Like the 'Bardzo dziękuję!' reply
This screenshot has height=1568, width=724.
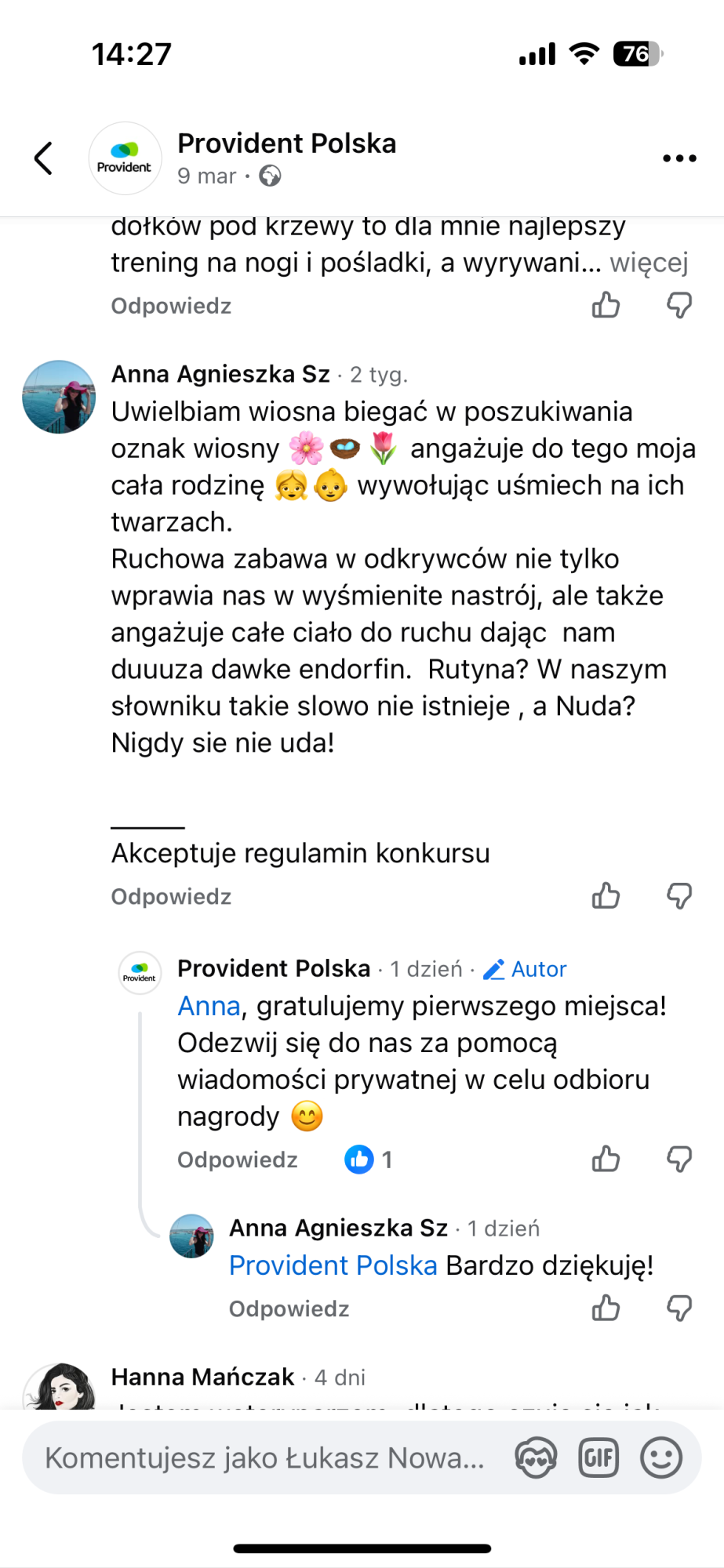coord(606,1308)
